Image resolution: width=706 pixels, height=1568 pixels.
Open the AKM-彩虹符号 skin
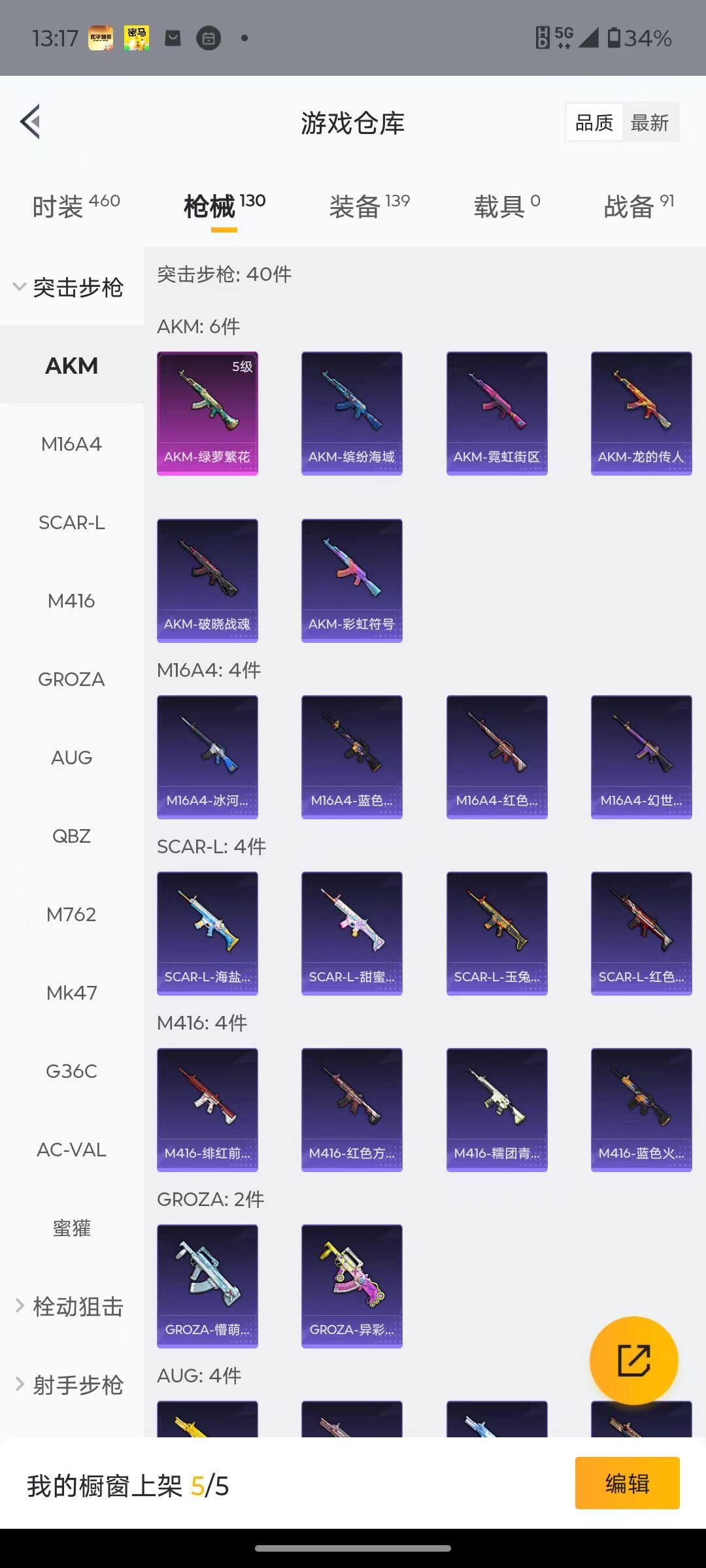352,580
